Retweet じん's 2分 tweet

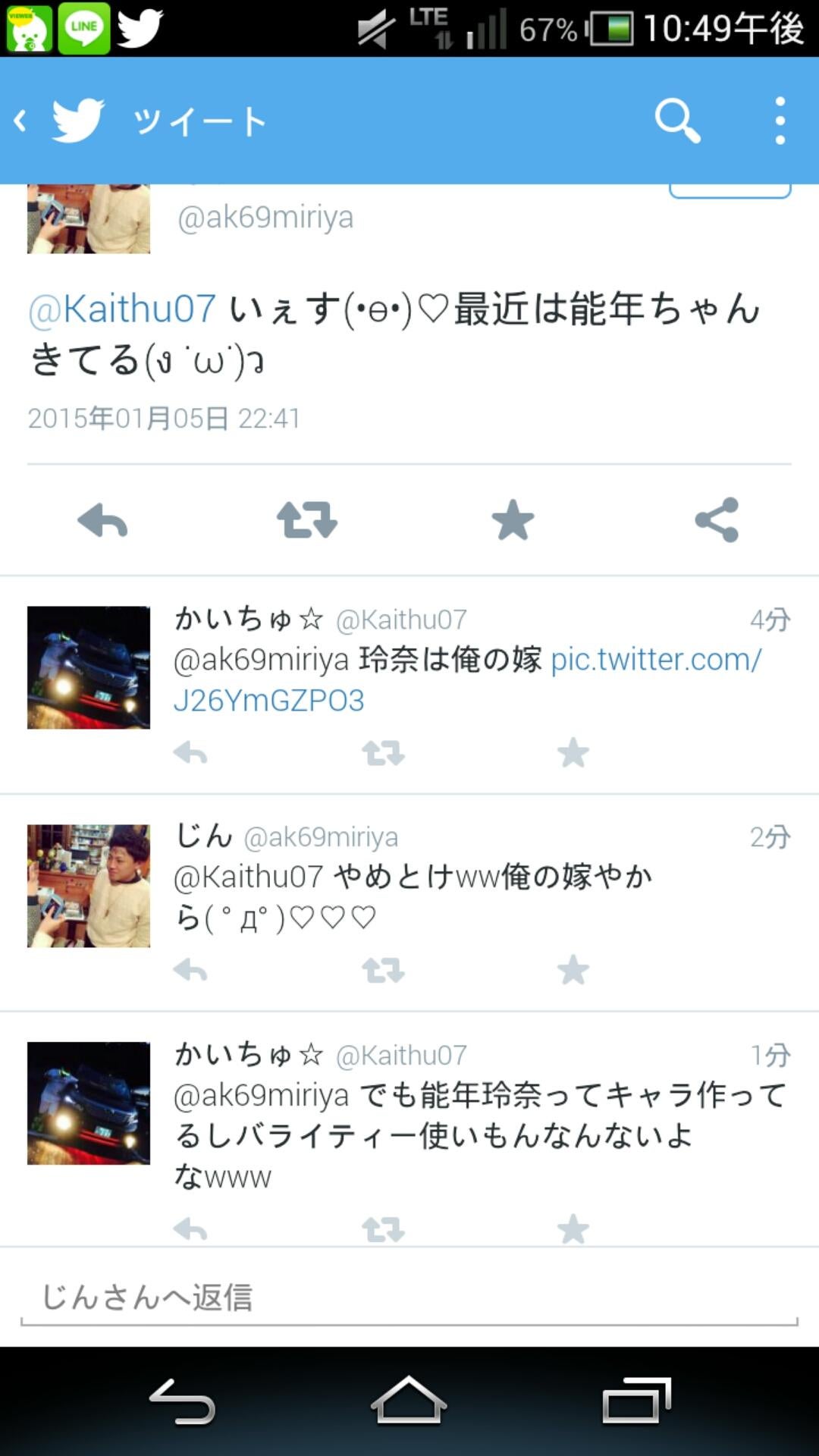(383, 971)
